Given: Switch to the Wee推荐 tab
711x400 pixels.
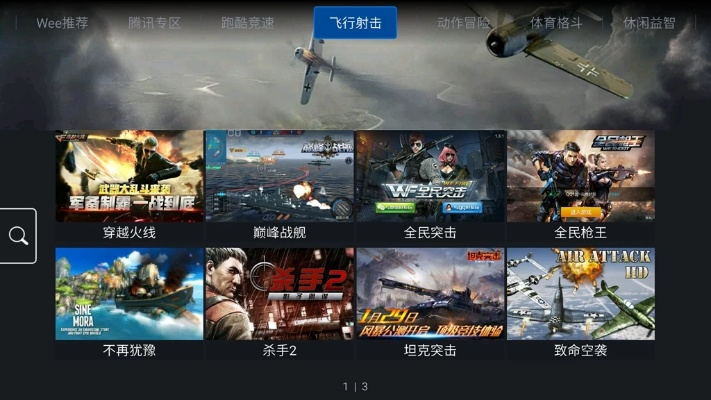Looking at the screenshot, I should click(62, 22).
